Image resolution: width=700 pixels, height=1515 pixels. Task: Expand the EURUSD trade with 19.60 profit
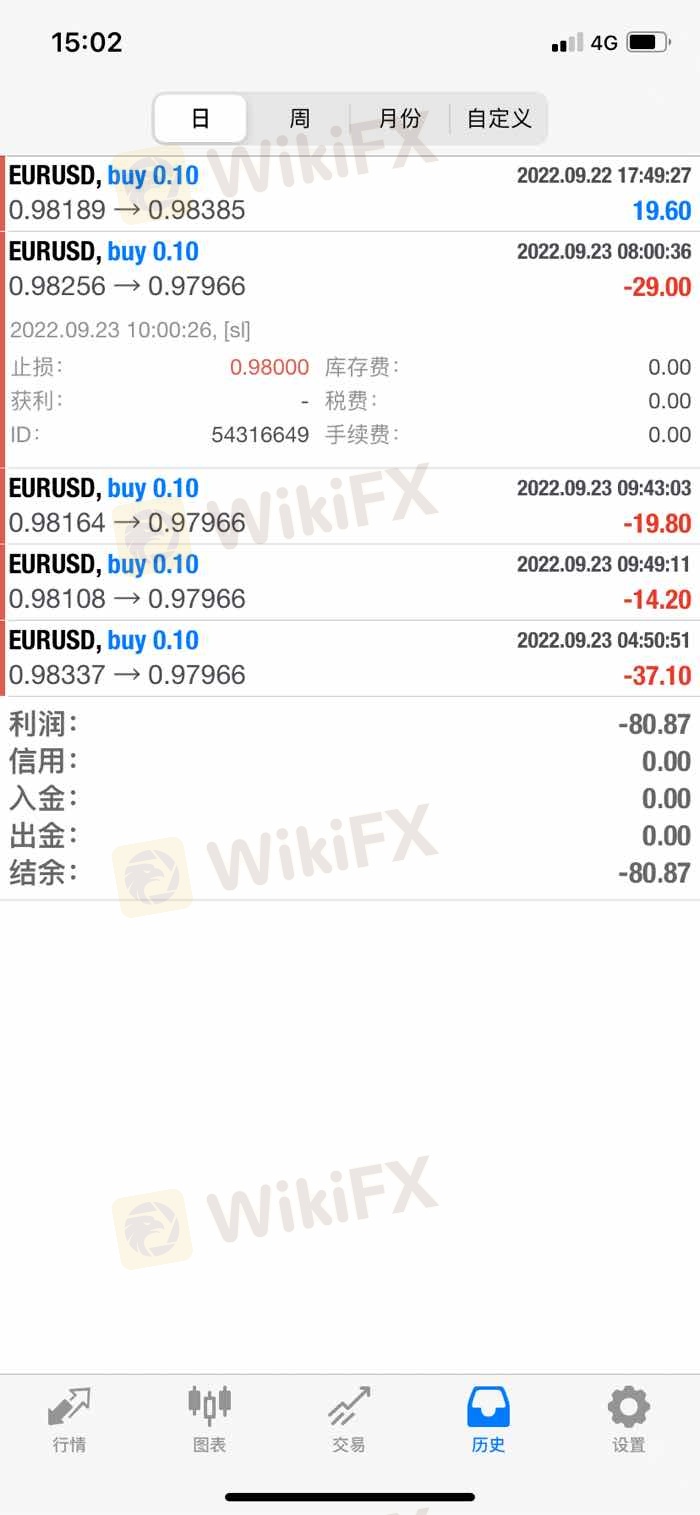(350, 193)
